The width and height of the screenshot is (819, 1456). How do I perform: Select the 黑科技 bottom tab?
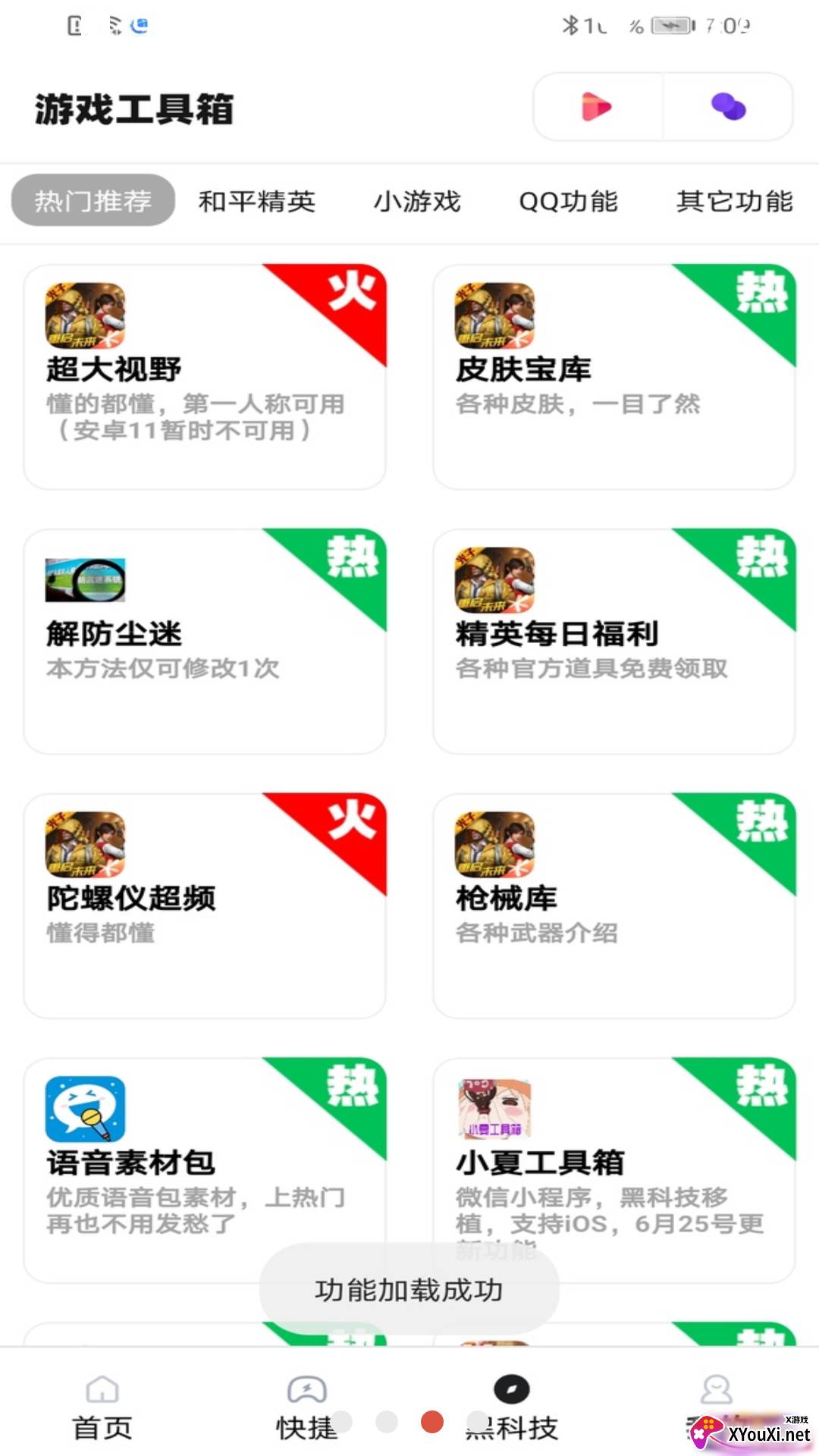point(512,1407)
